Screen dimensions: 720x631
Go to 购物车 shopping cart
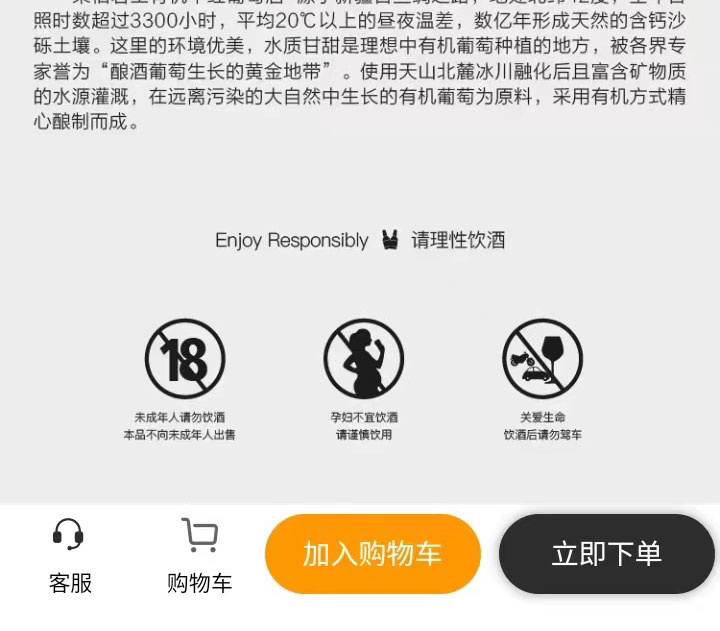pos(199,555)
